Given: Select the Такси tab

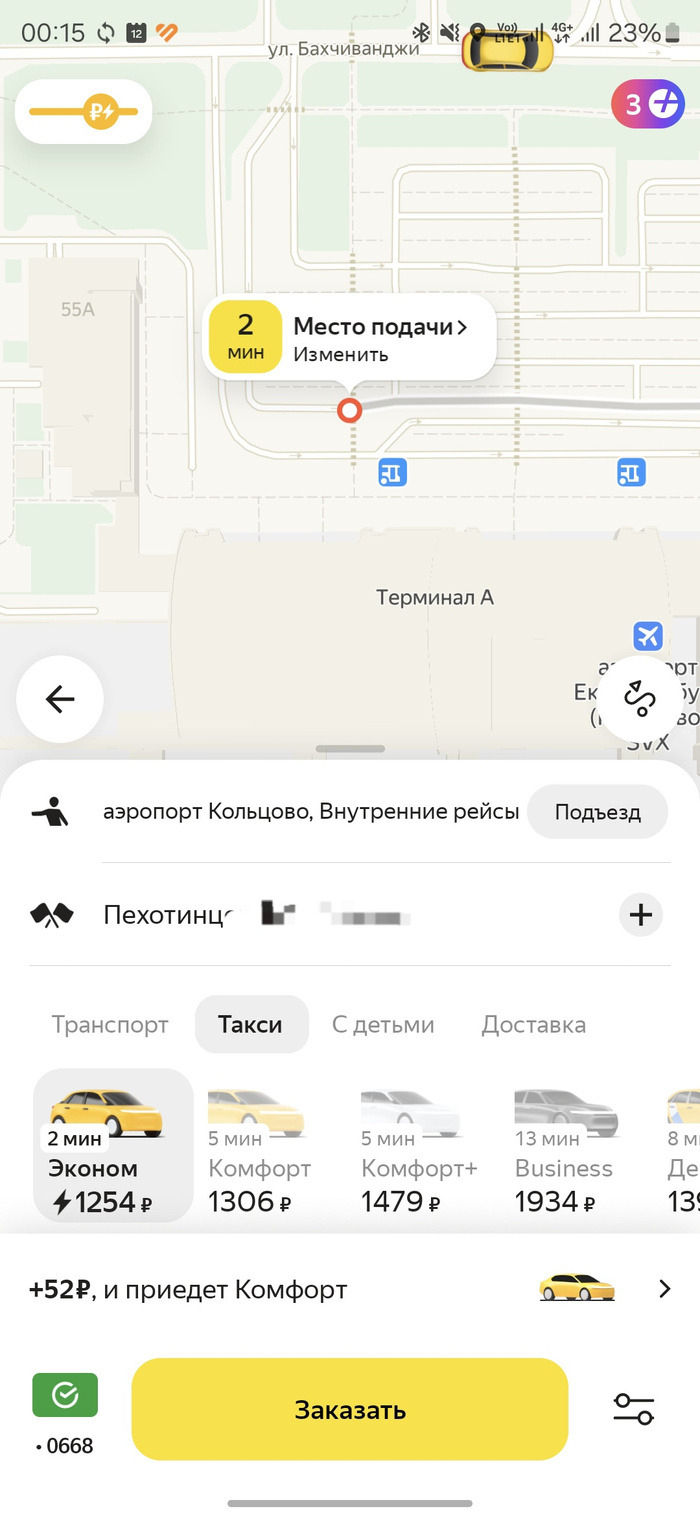Looking at the screenshot, I should (251, 1024).
